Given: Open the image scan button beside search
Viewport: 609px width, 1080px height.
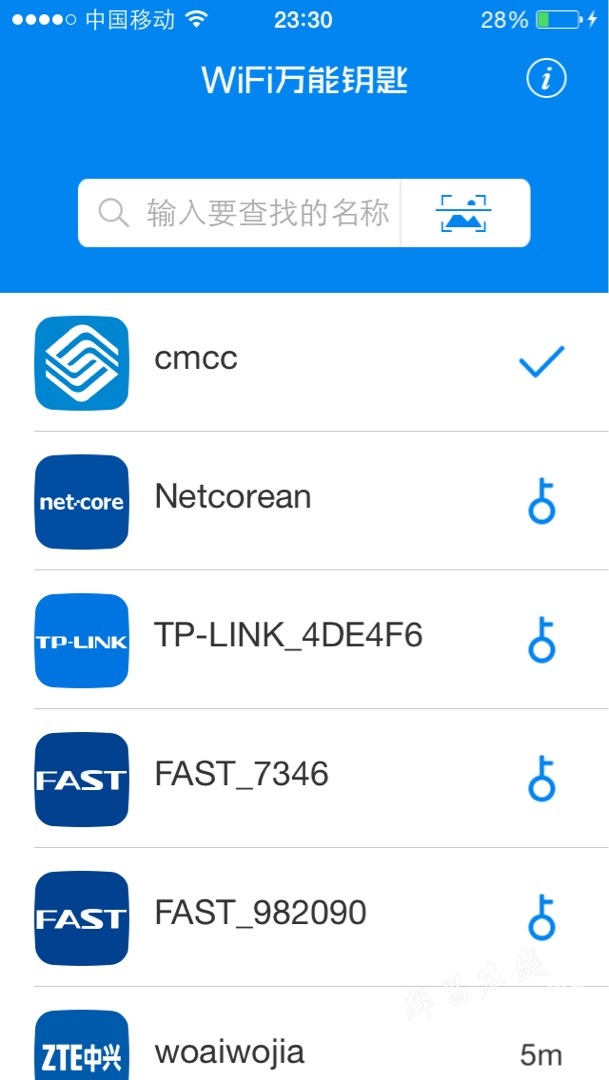Looking at the screenshot, I should [465, 213].
